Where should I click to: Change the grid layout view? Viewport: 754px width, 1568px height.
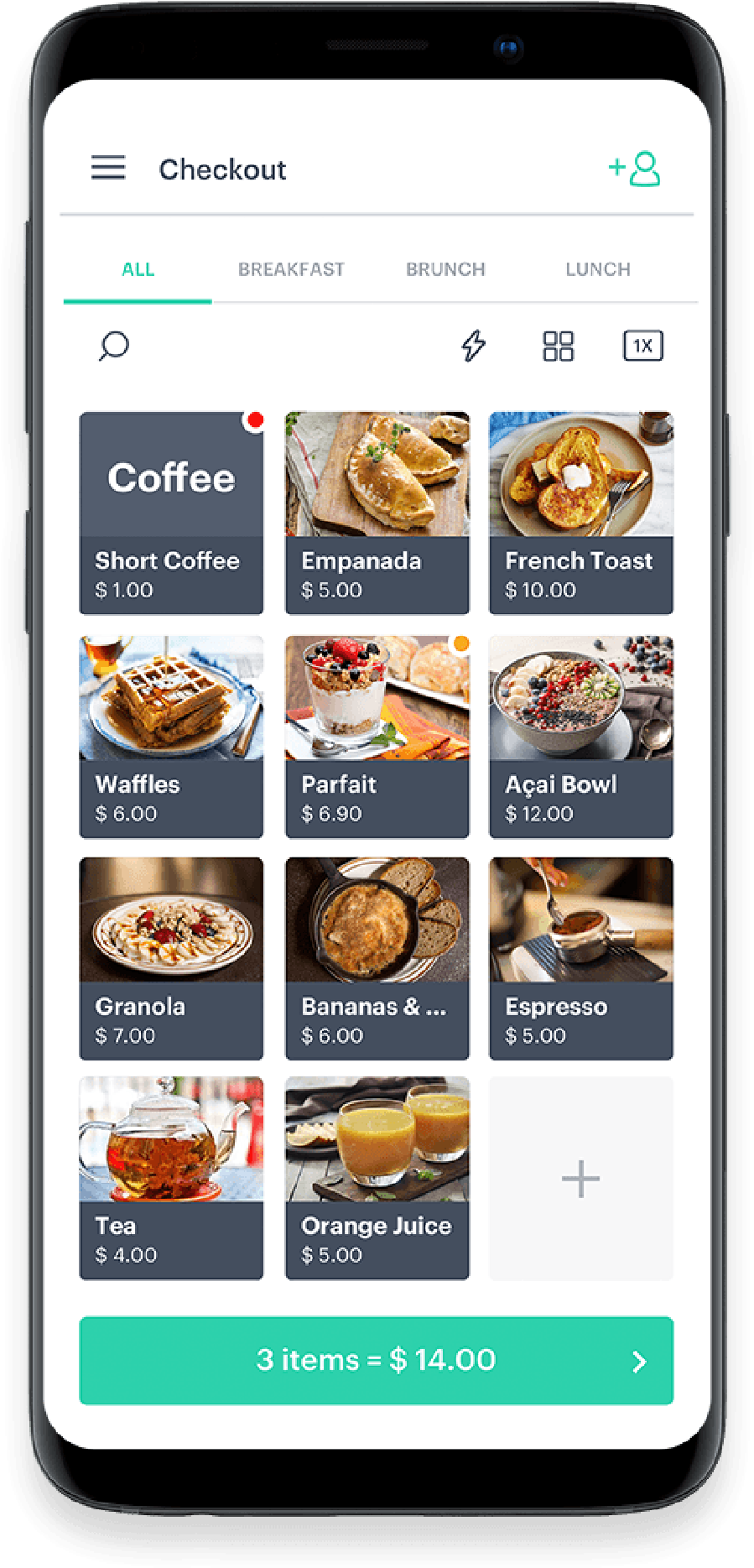click(558, 346)
